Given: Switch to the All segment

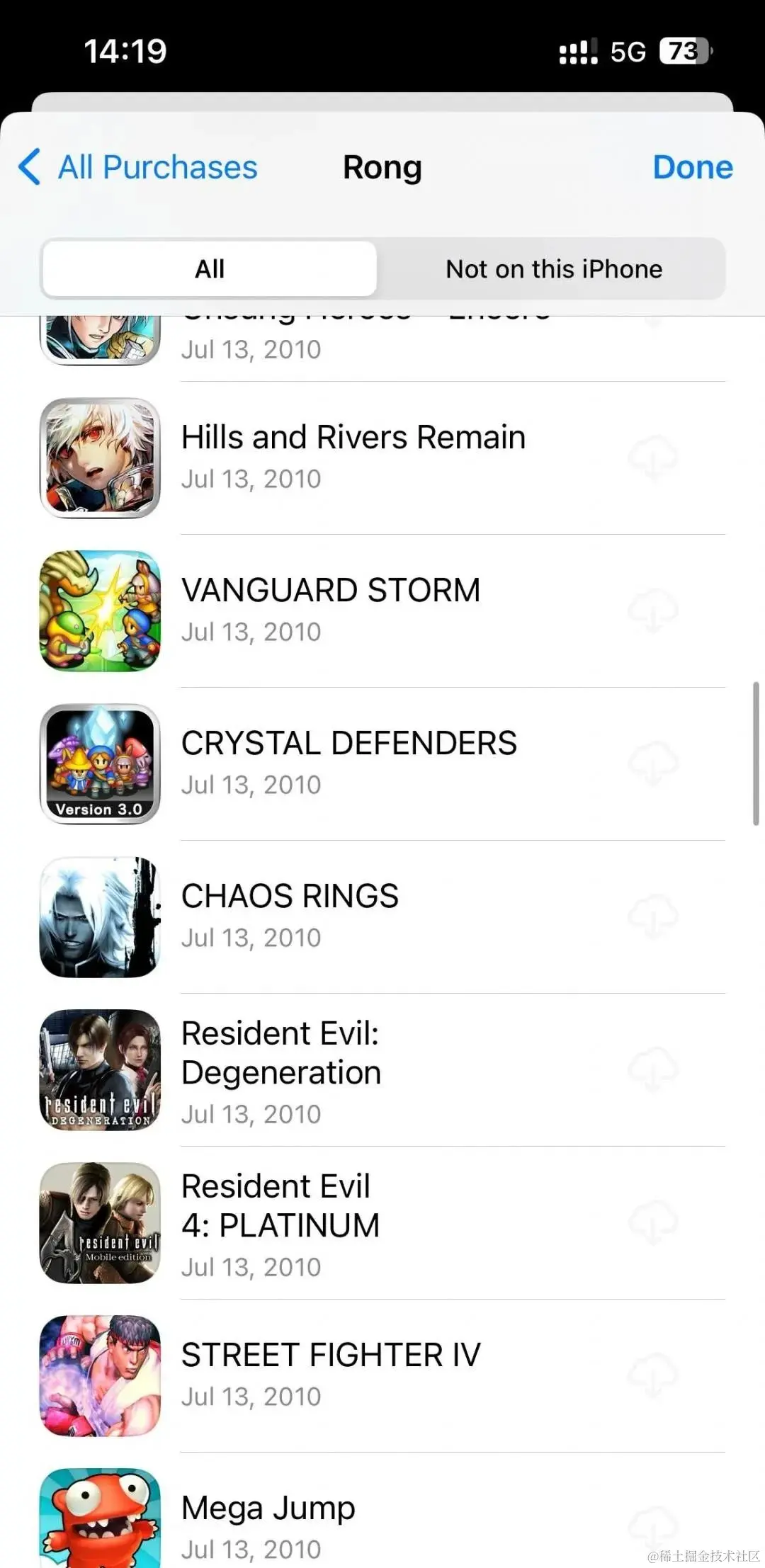Looking at the screenshot, I should (x=210, y=269).
